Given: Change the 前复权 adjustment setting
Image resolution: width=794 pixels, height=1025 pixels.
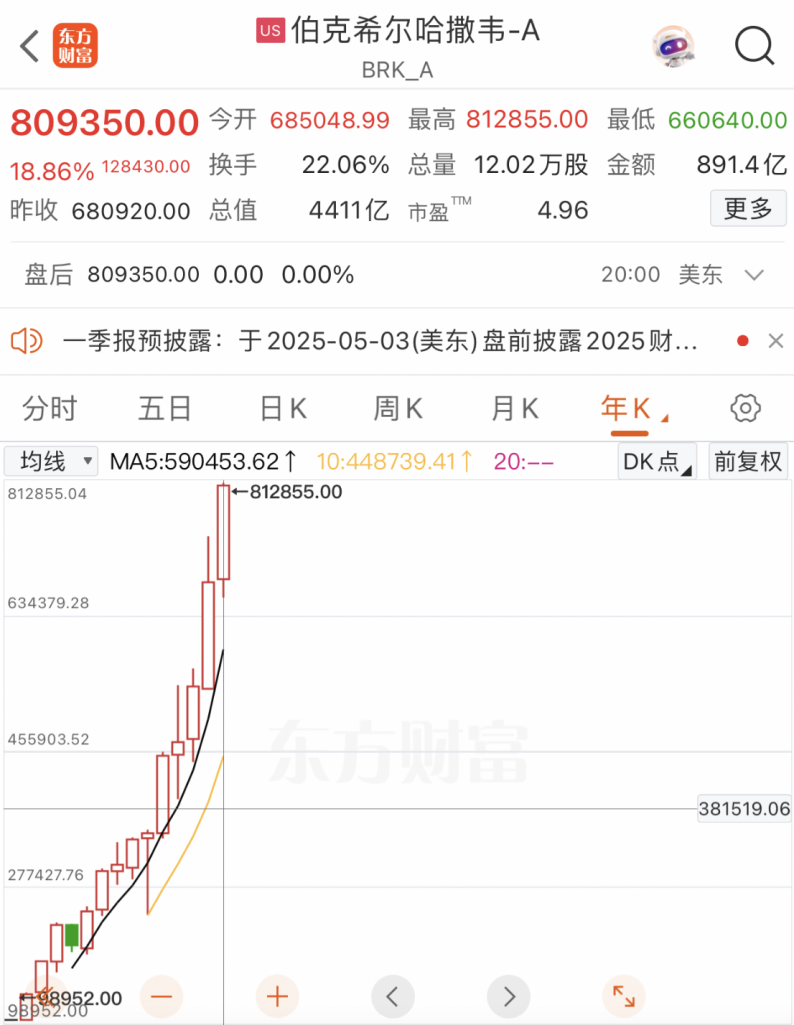Looking at the screenshot, I should [747, 461].
